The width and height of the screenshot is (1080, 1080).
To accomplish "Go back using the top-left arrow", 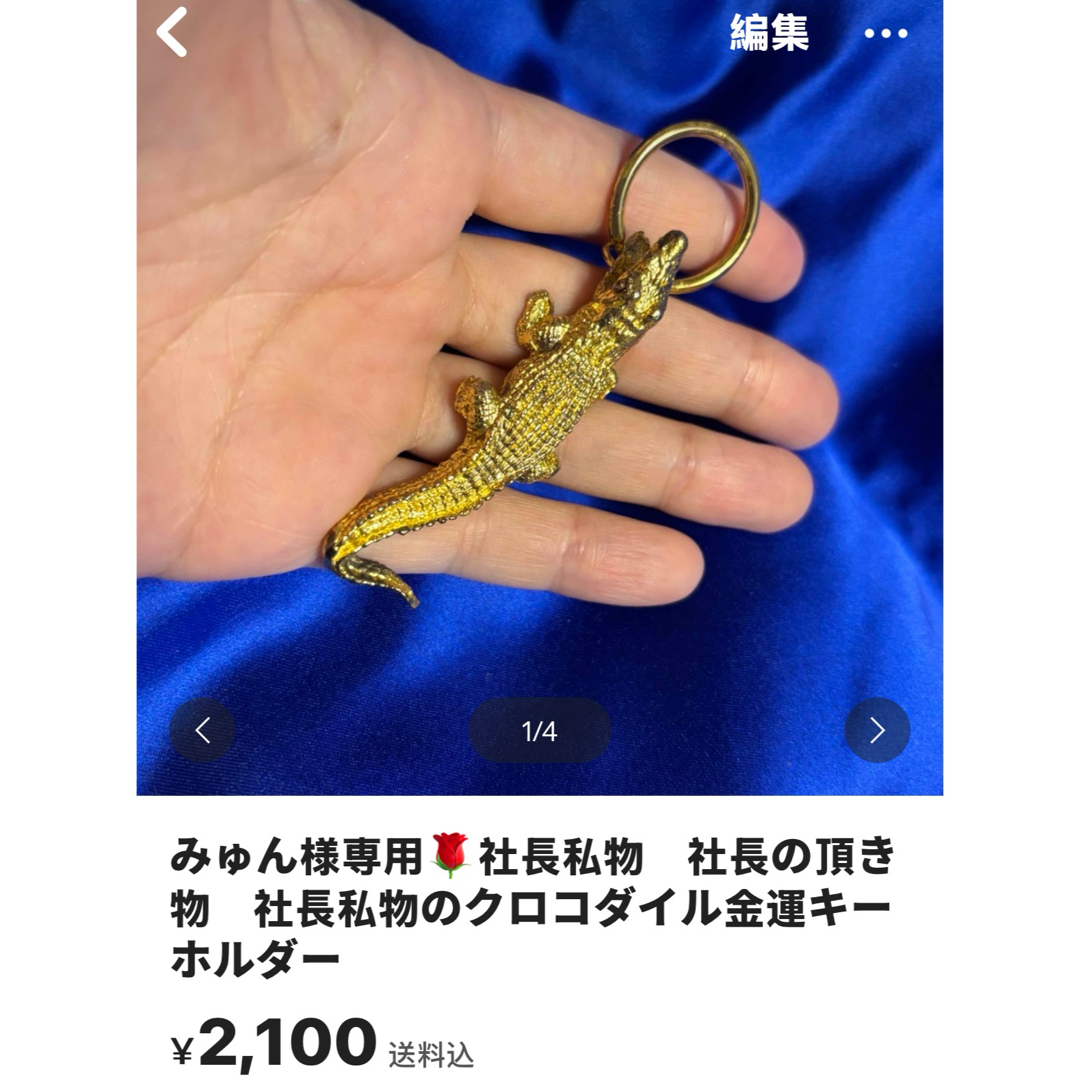I will point(172,32).
